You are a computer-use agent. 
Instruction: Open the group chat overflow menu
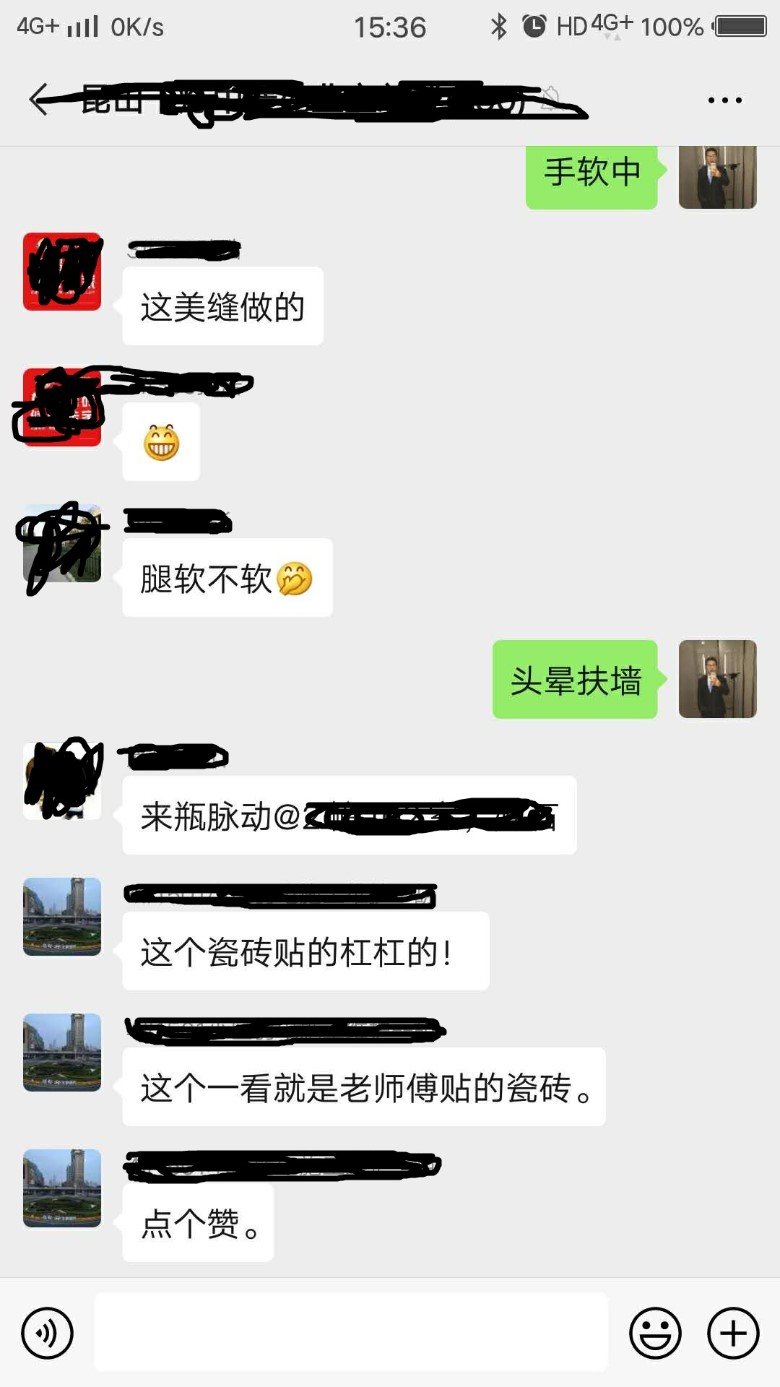[x=725, y=100]
